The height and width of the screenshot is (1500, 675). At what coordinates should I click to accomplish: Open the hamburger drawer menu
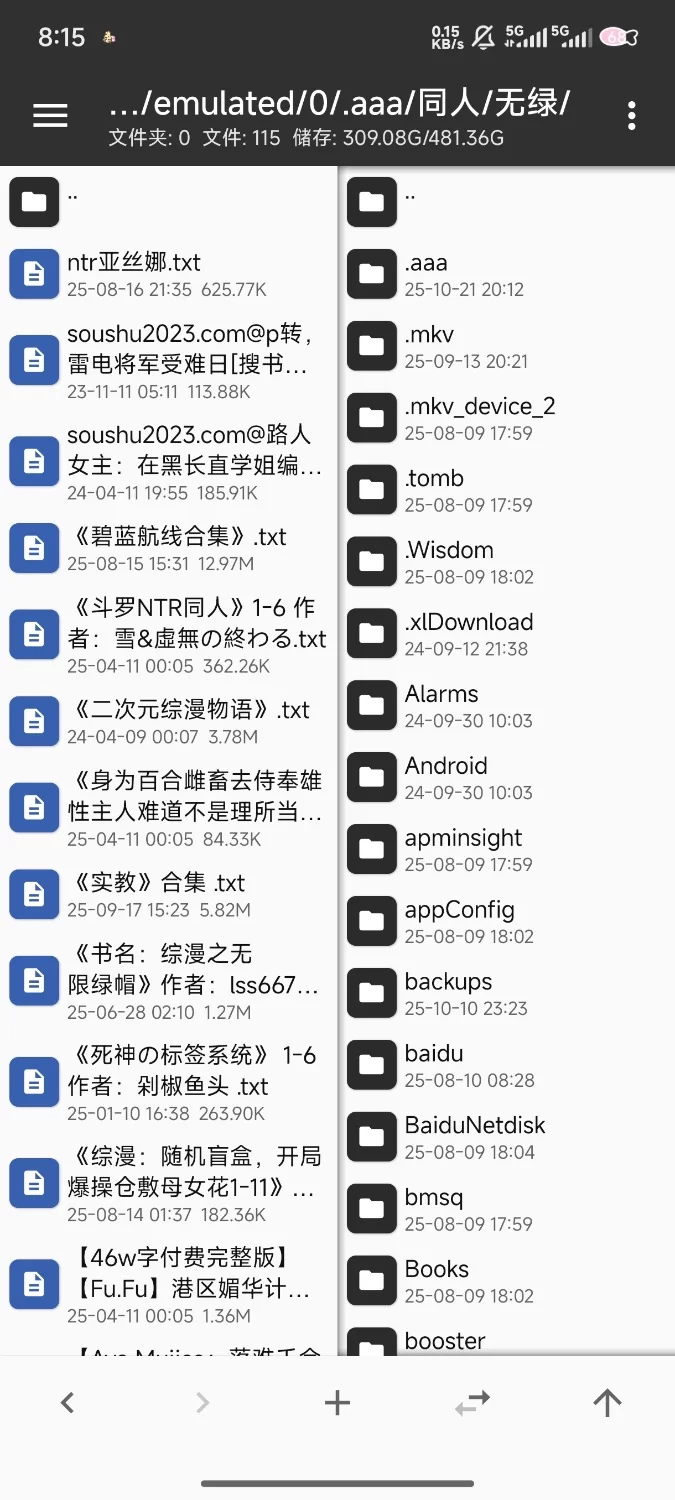coord(49,116)
